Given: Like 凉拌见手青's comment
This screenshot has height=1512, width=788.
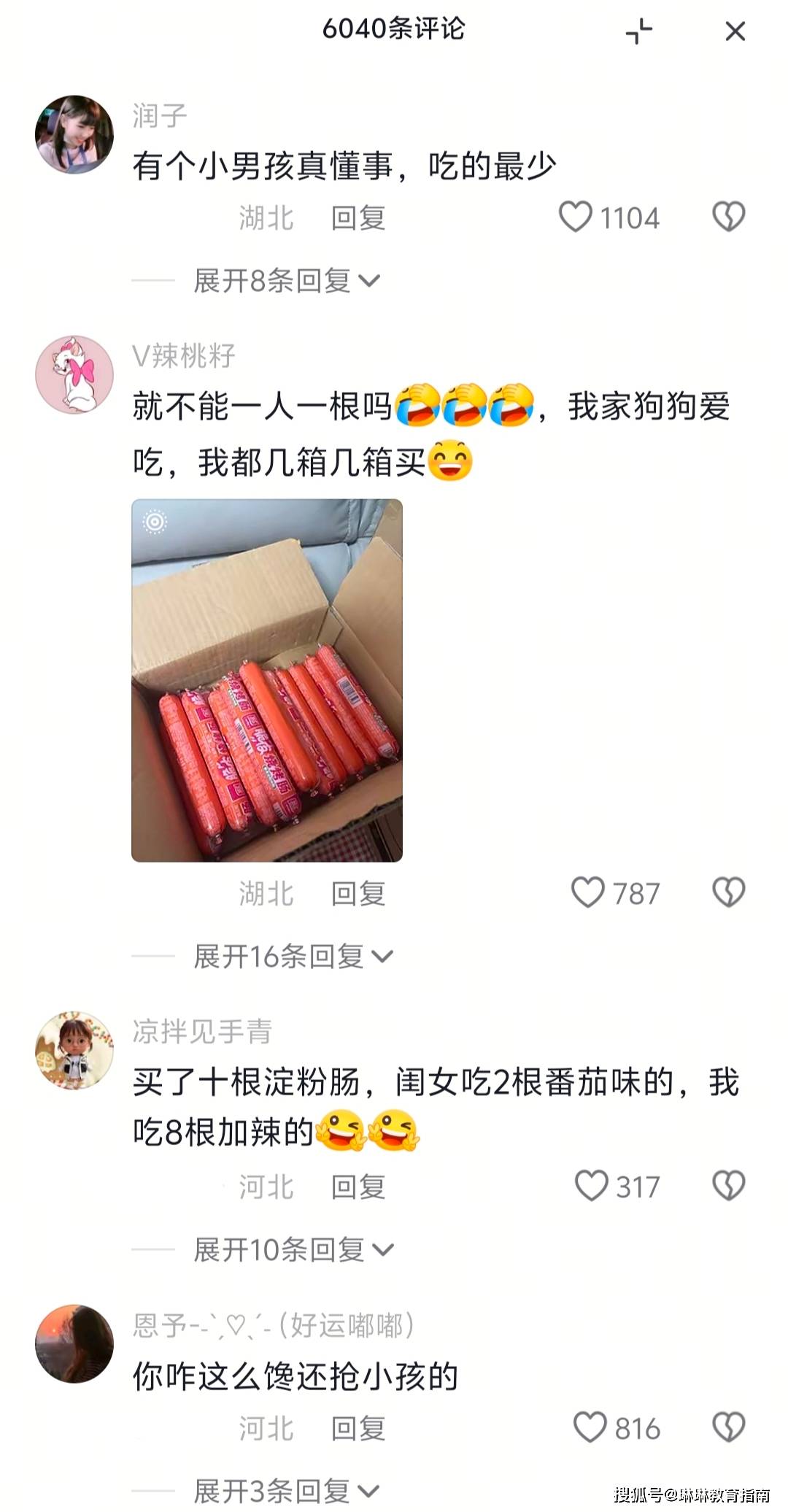Looking at the screenshot, I should point(591,1186).
